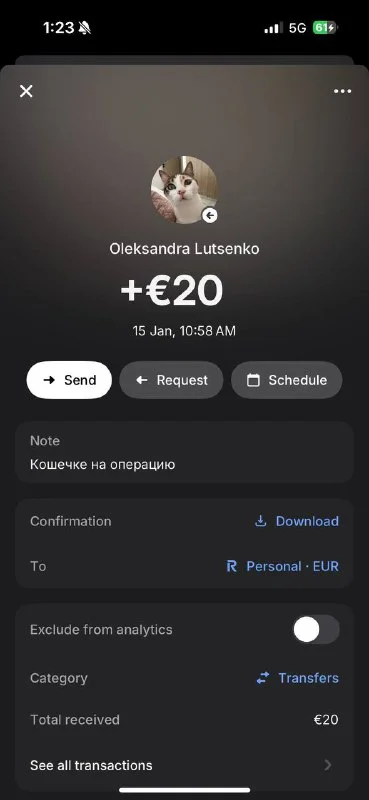369x800 pixels.
Task: See all transactions
Action: [184, 765]
